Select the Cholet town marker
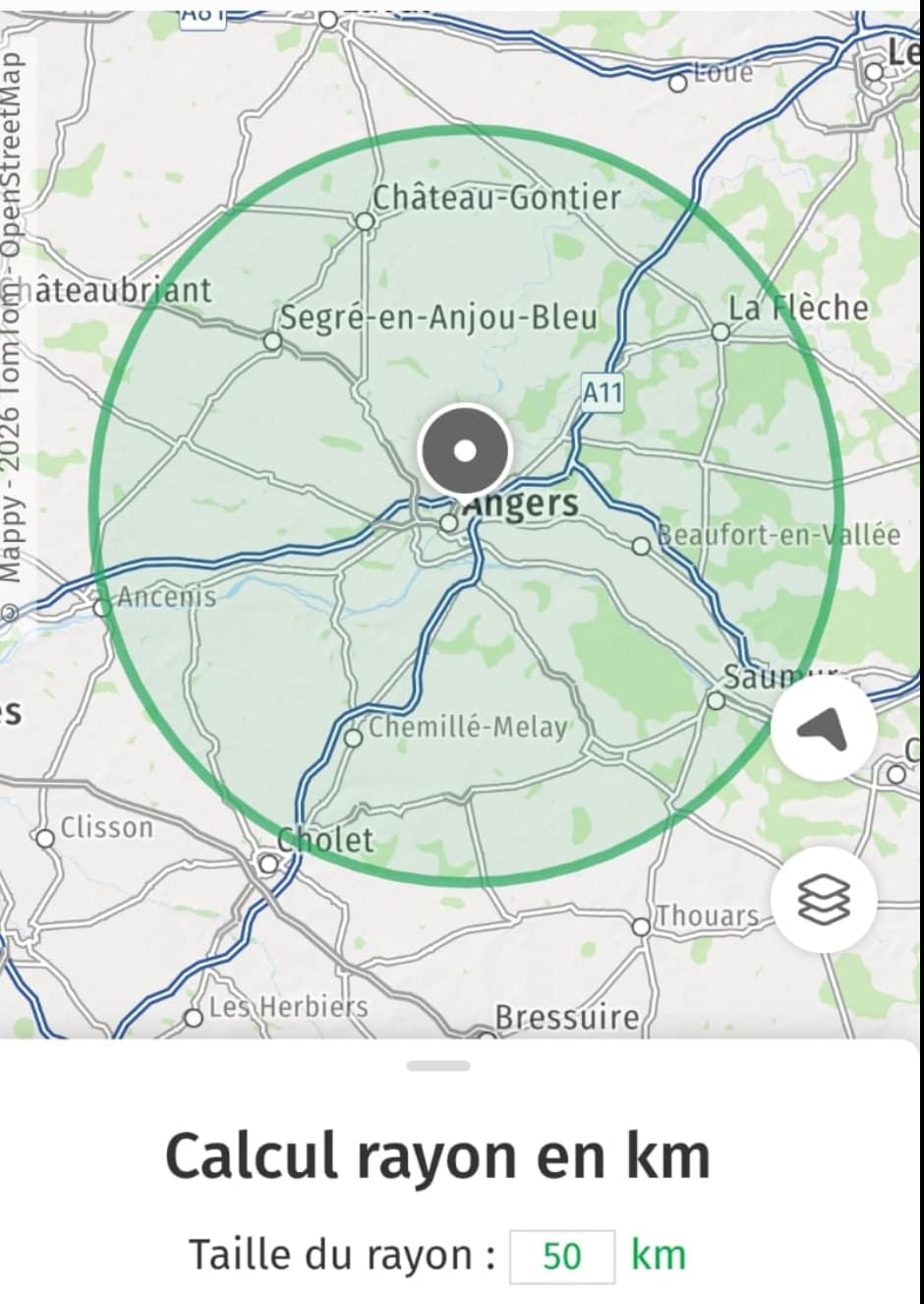 (267, 863)
